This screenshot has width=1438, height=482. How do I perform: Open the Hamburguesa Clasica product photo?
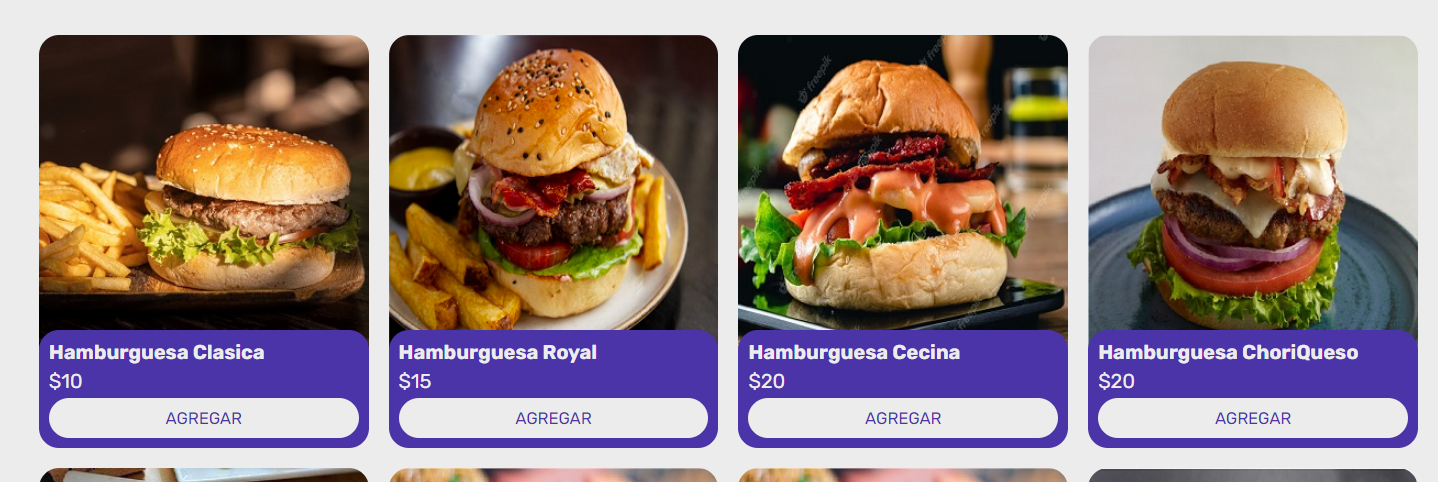click(204, 183)
